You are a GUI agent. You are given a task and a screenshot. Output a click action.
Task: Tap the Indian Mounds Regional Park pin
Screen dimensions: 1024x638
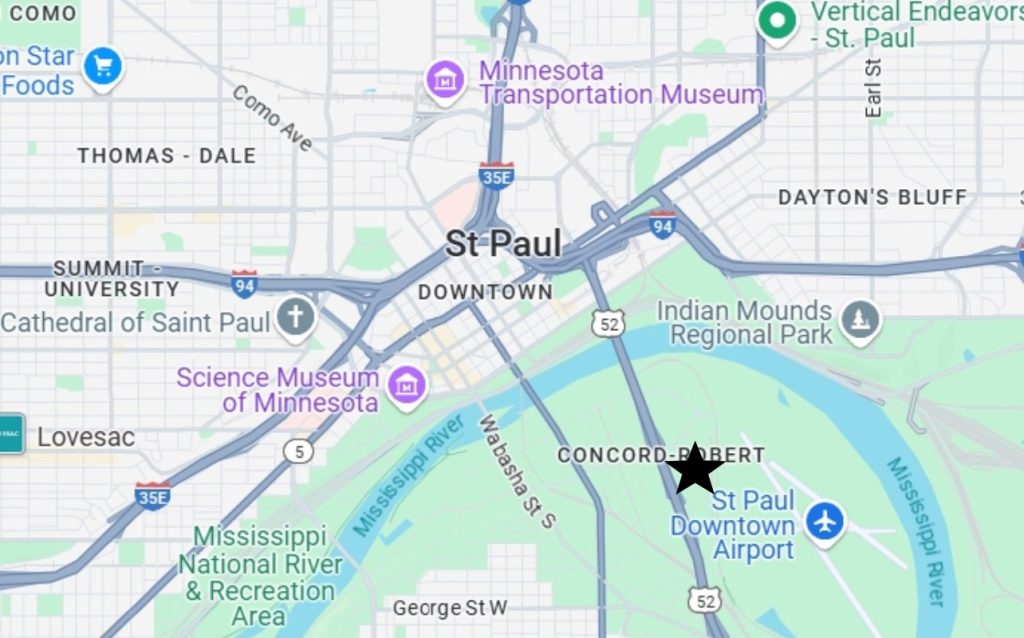860,319
